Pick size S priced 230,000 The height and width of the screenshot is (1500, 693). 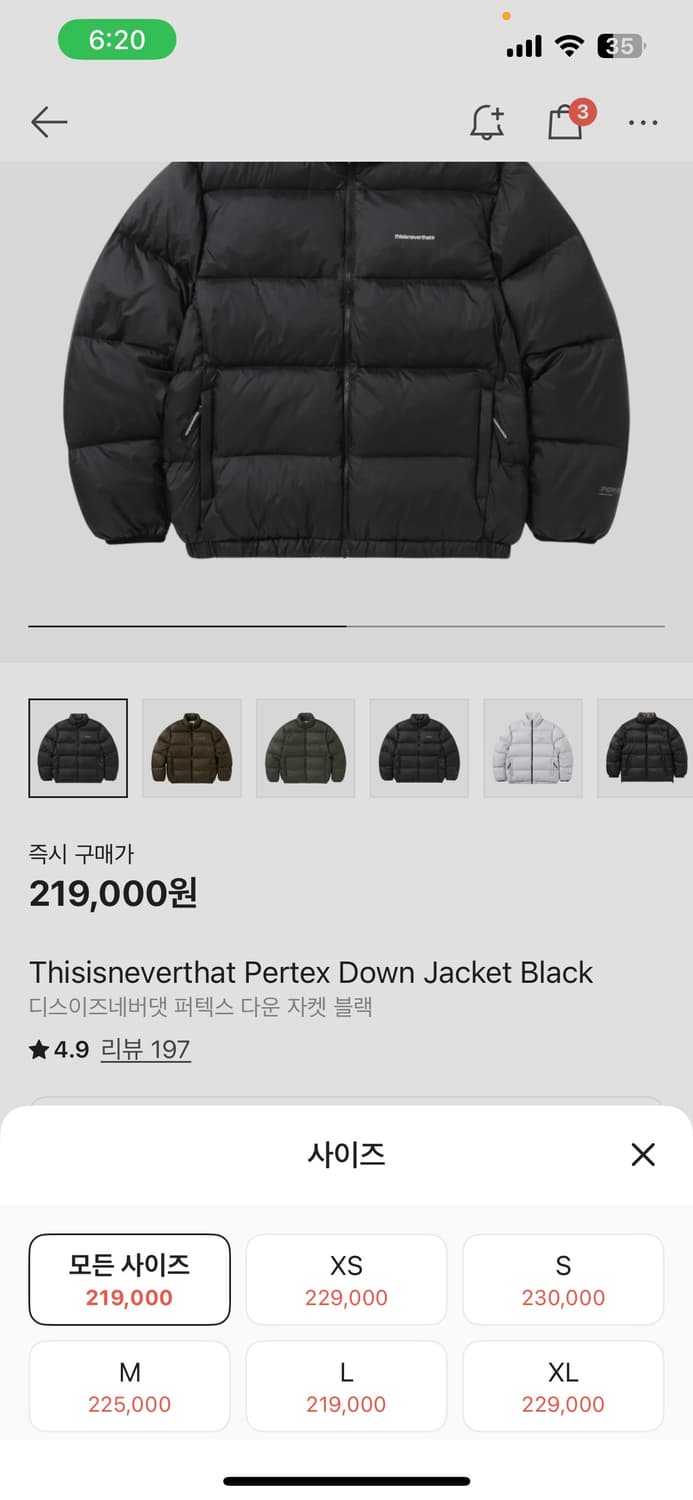pyautogui.click(x=563, y=1280)
